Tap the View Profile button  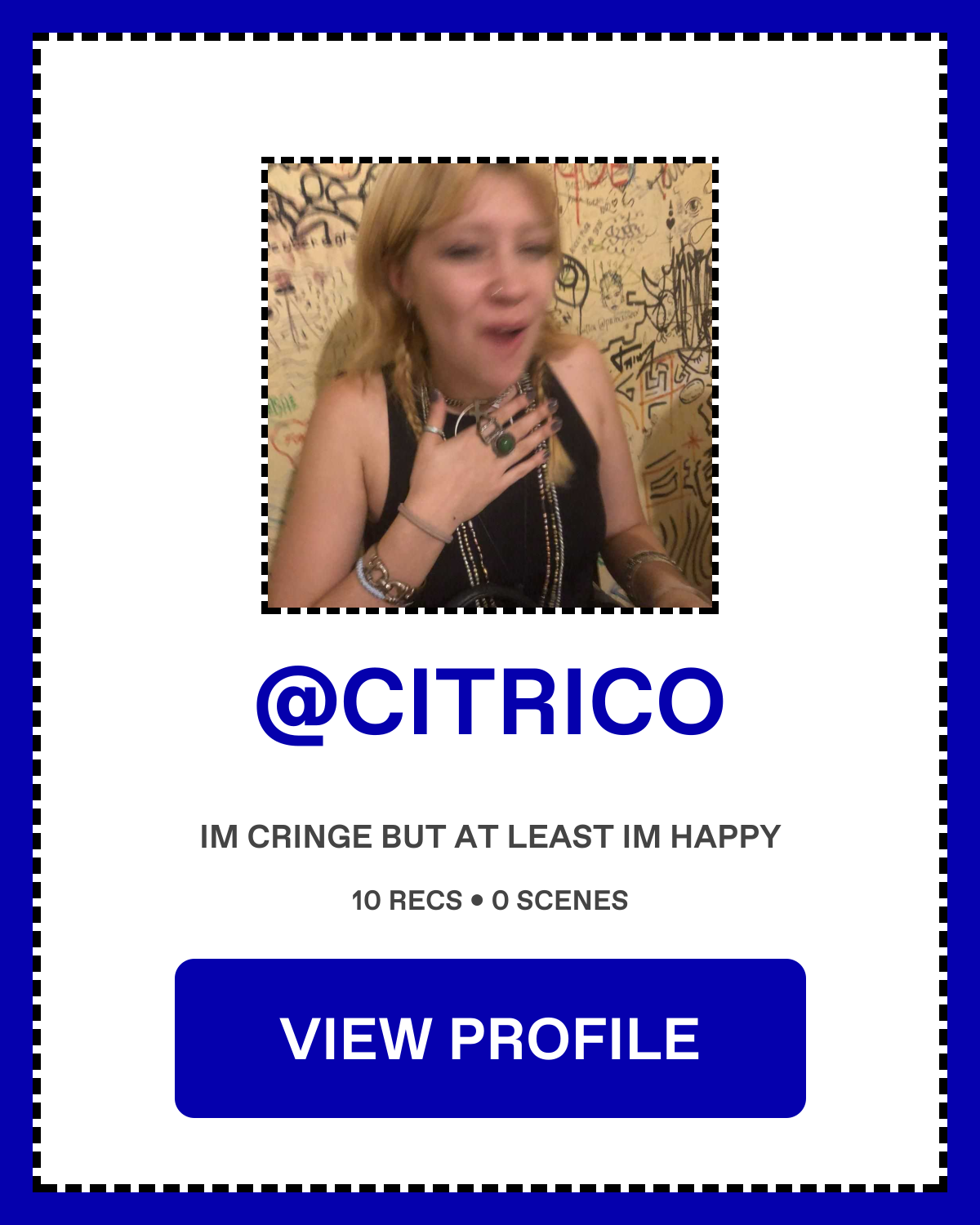(490, 1038)
